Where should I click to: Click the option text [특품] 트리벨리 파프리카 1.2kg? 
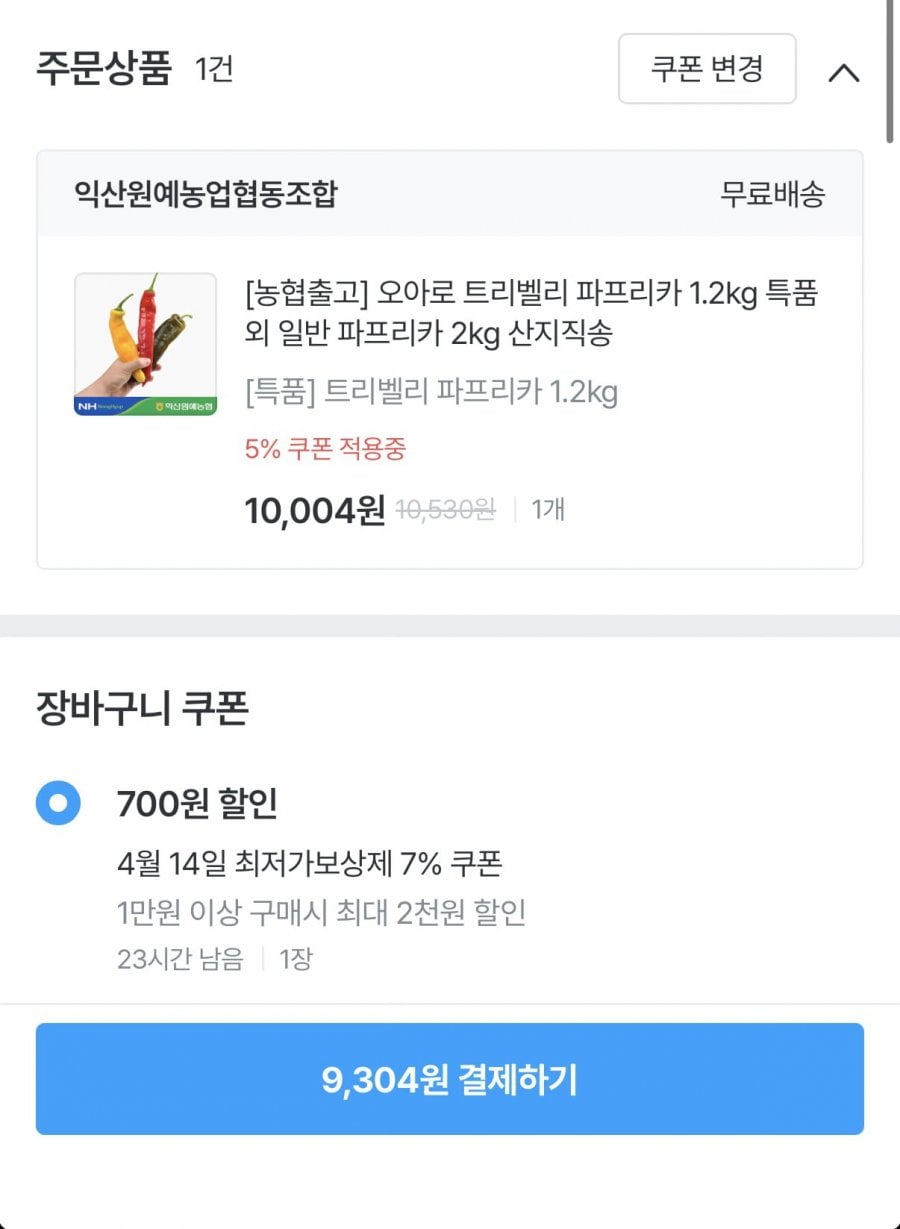click(x=428, y=393)
